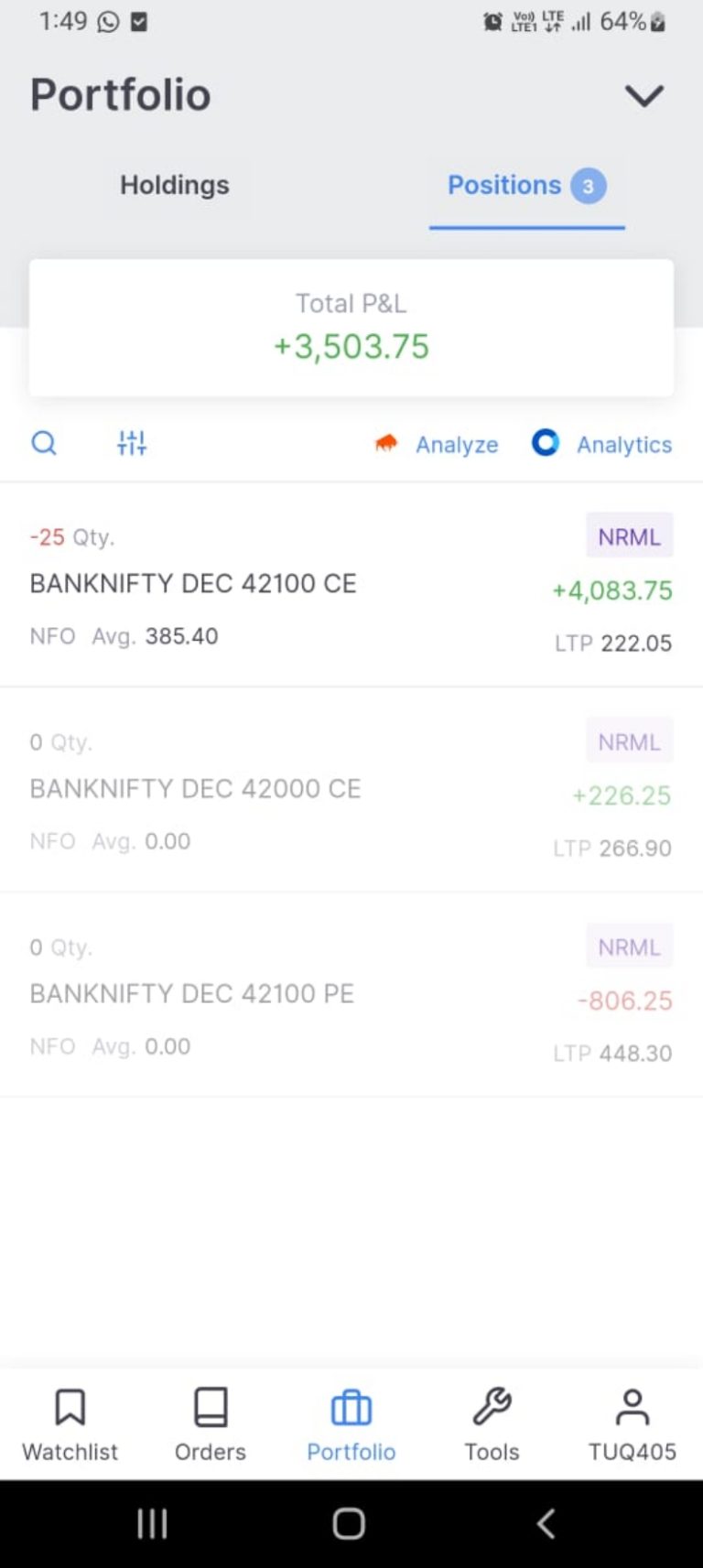Open the BANKNIFTY DEC 42100 CE position

click(x=351, y=584)
